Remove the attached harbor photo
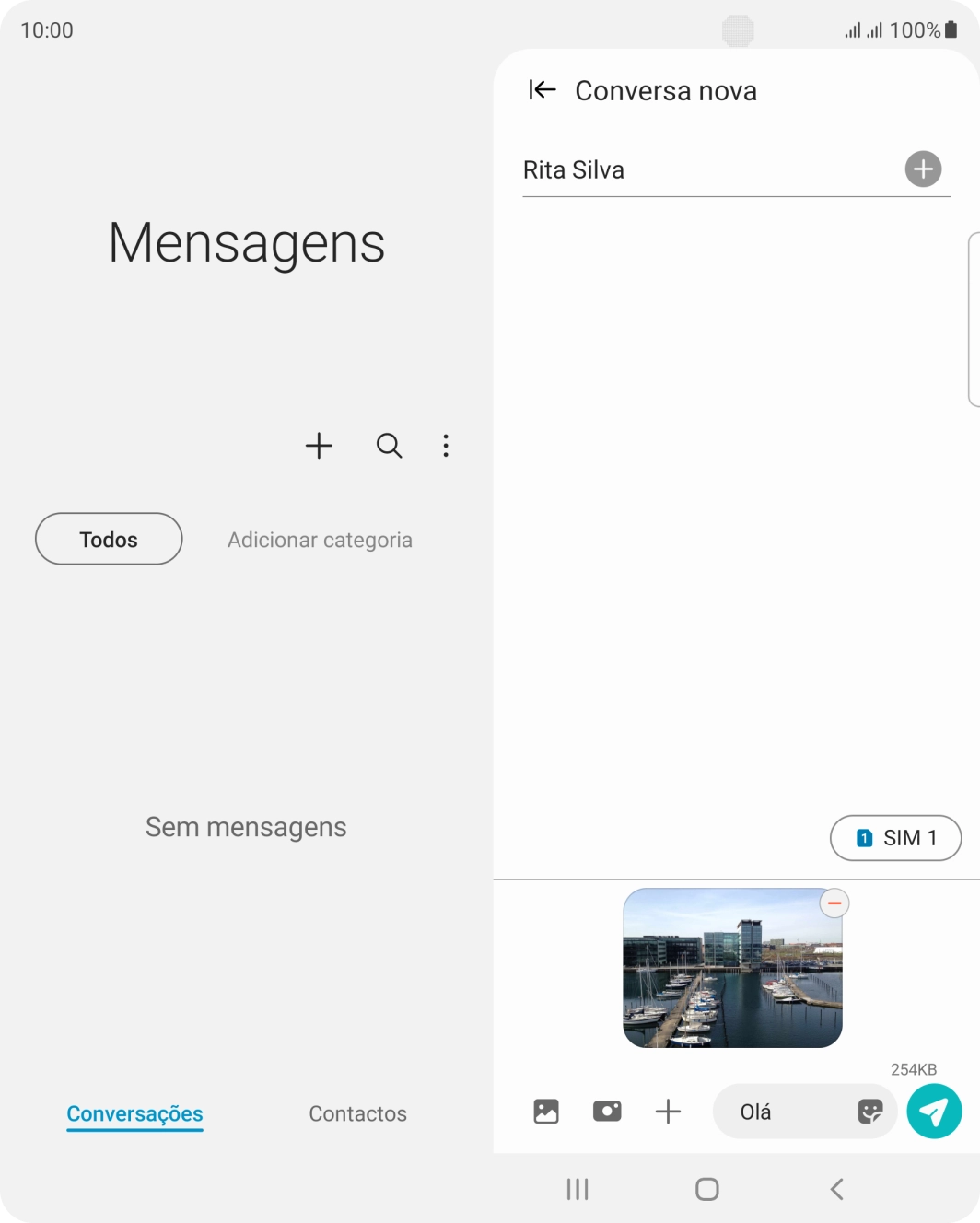 pyautogui.click(x=834, y=903)
